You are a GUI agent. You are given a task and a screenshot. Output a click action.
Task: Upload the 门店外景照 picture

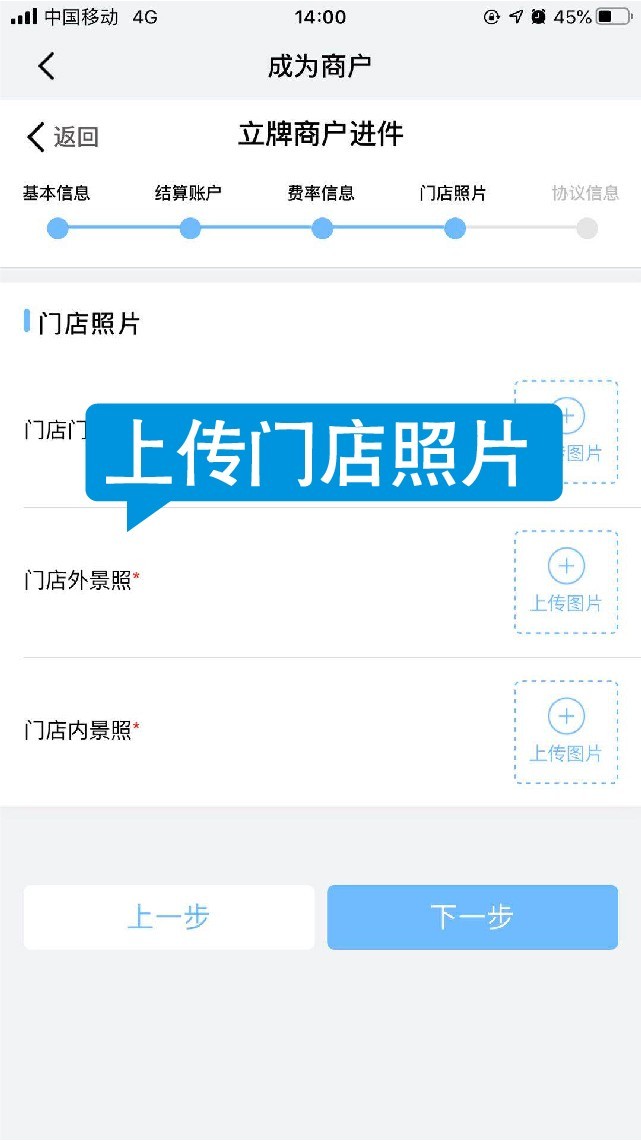tap(566, 582)
